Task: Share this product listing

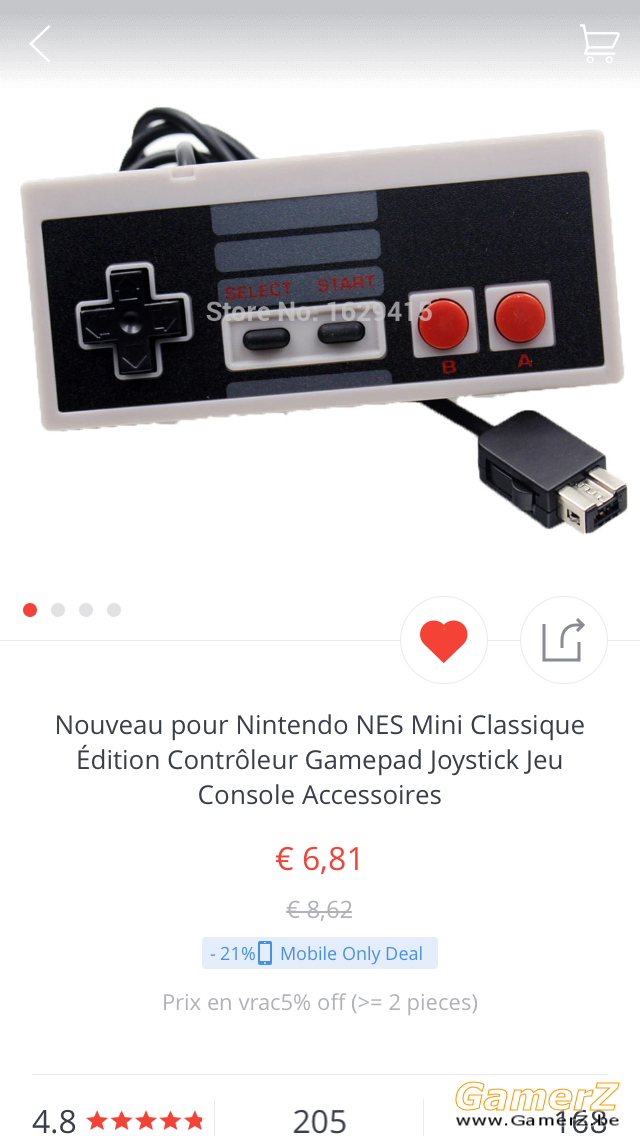Action: [x=563, y=640]
